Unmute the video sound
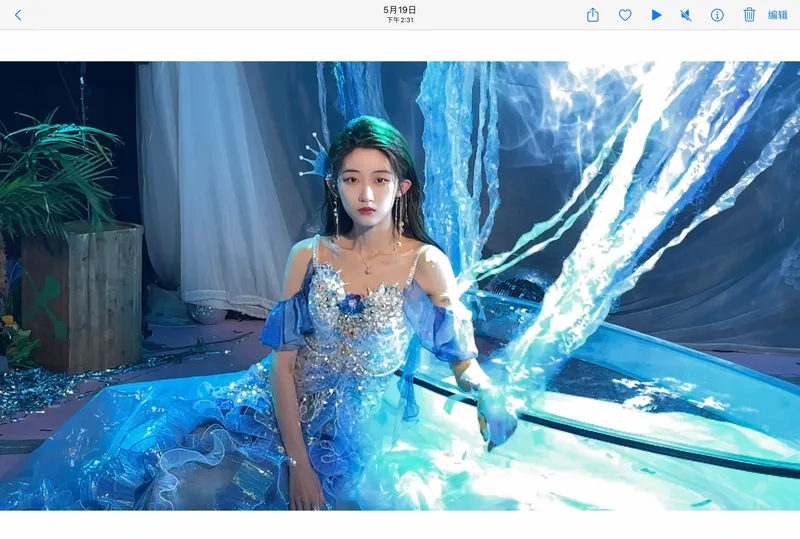The width and height of the screenshot is (800, 539). point(686,15)
